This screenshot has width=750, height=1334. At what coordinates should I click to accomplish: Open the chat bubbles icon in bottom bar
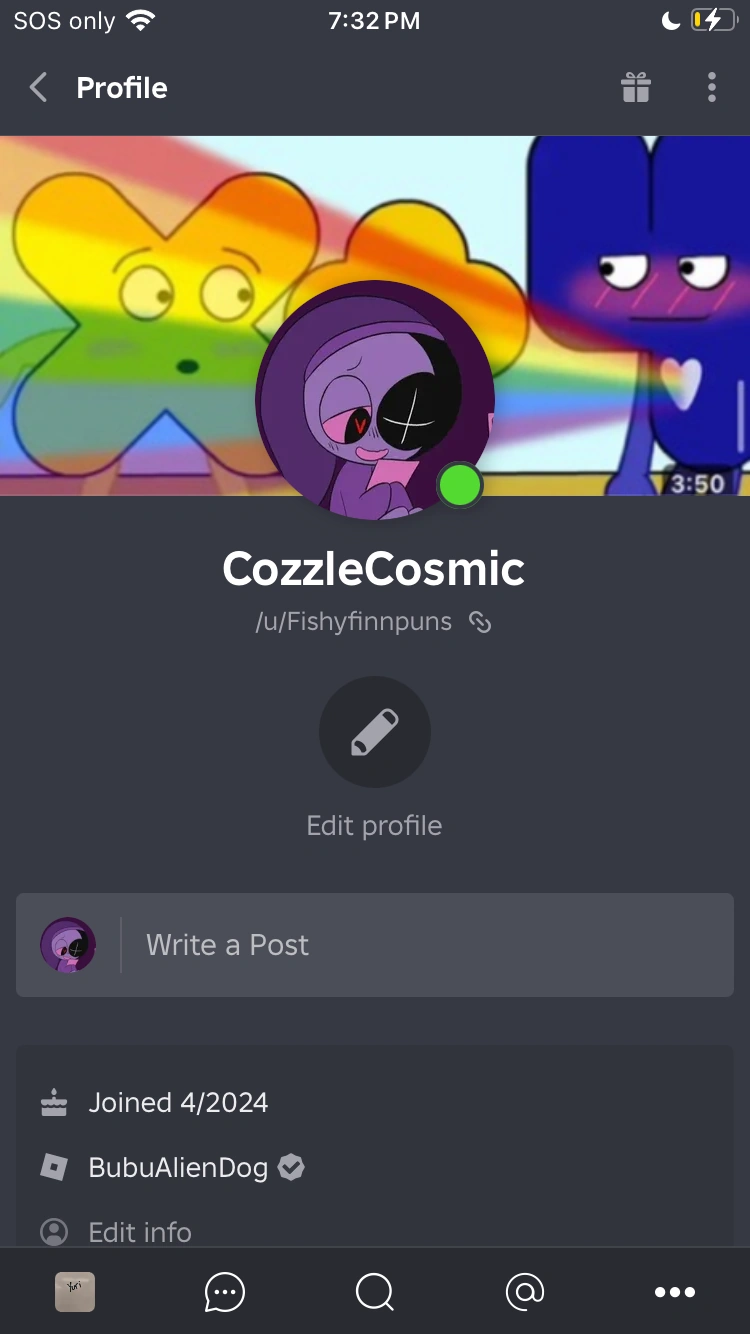(x=225, y=1292)
